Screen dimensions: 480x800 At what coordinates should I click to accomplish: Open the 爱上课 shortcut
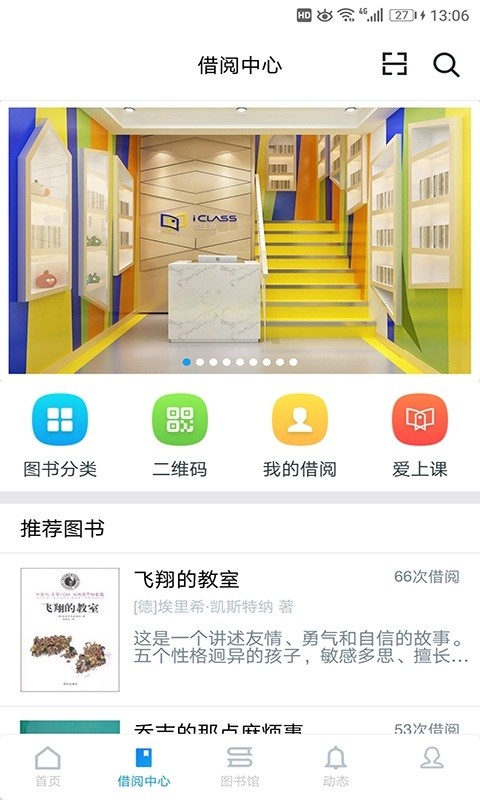[420, 435]
